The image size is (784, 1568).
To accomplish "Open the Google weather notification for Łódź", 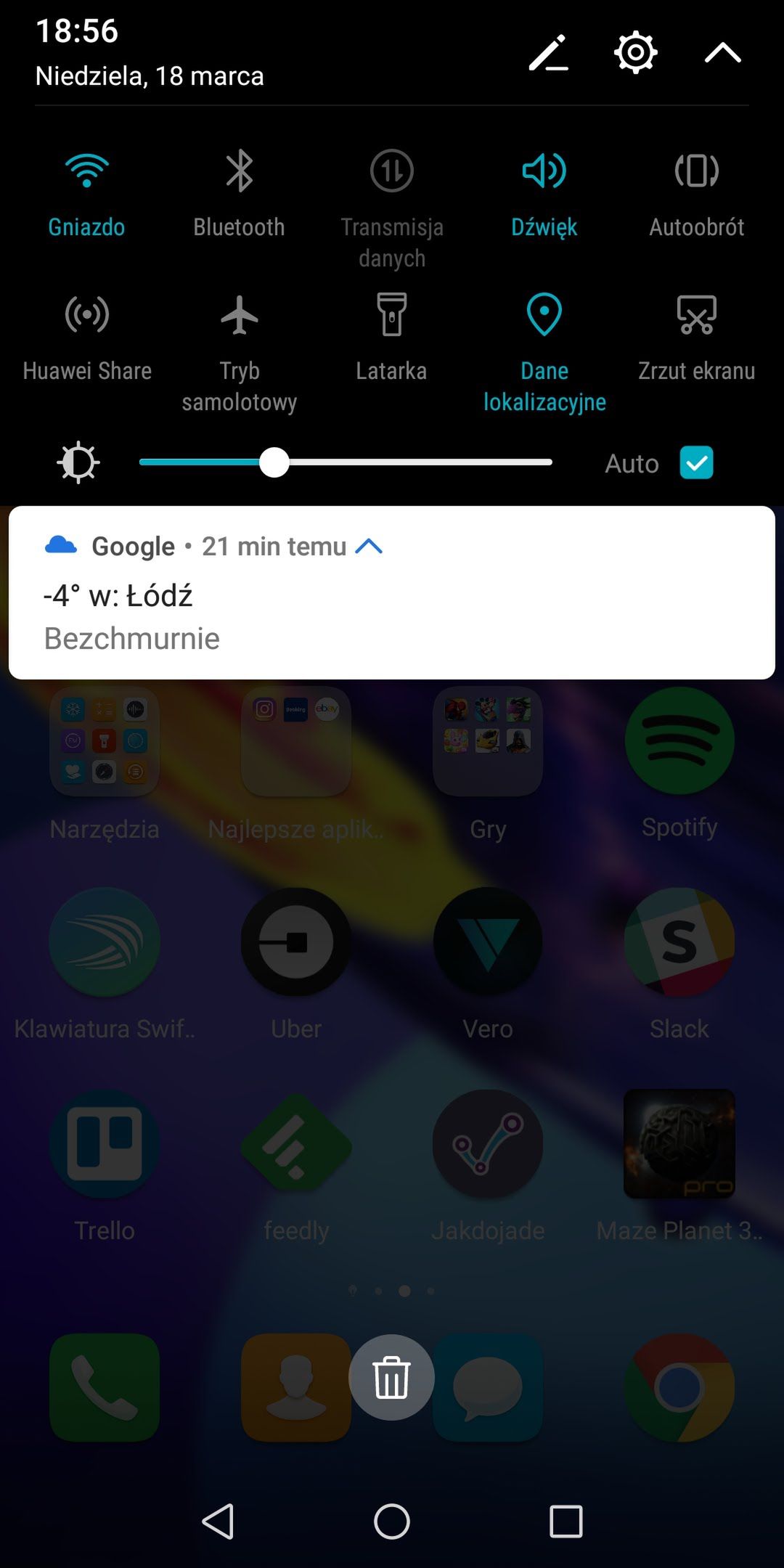I will point(392,592).
